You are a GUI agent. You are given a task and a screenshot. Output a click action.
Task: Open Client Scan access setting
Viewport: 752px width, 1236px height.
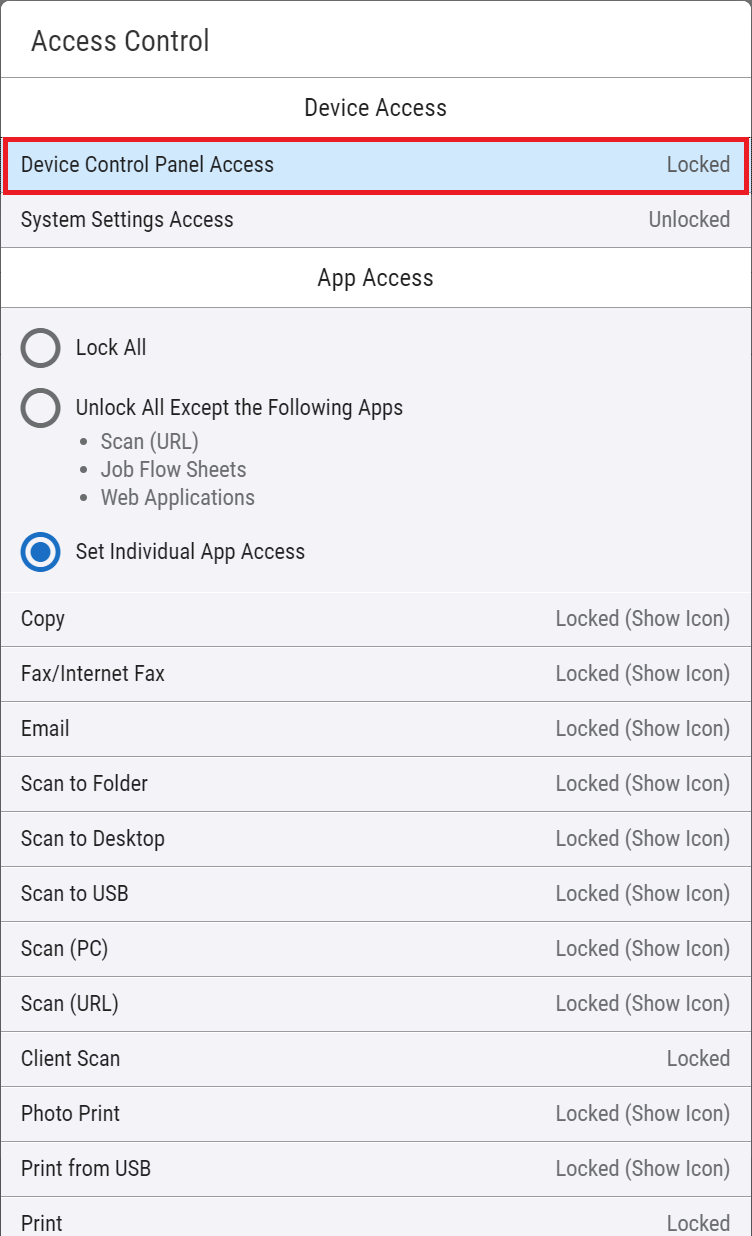375,1059
